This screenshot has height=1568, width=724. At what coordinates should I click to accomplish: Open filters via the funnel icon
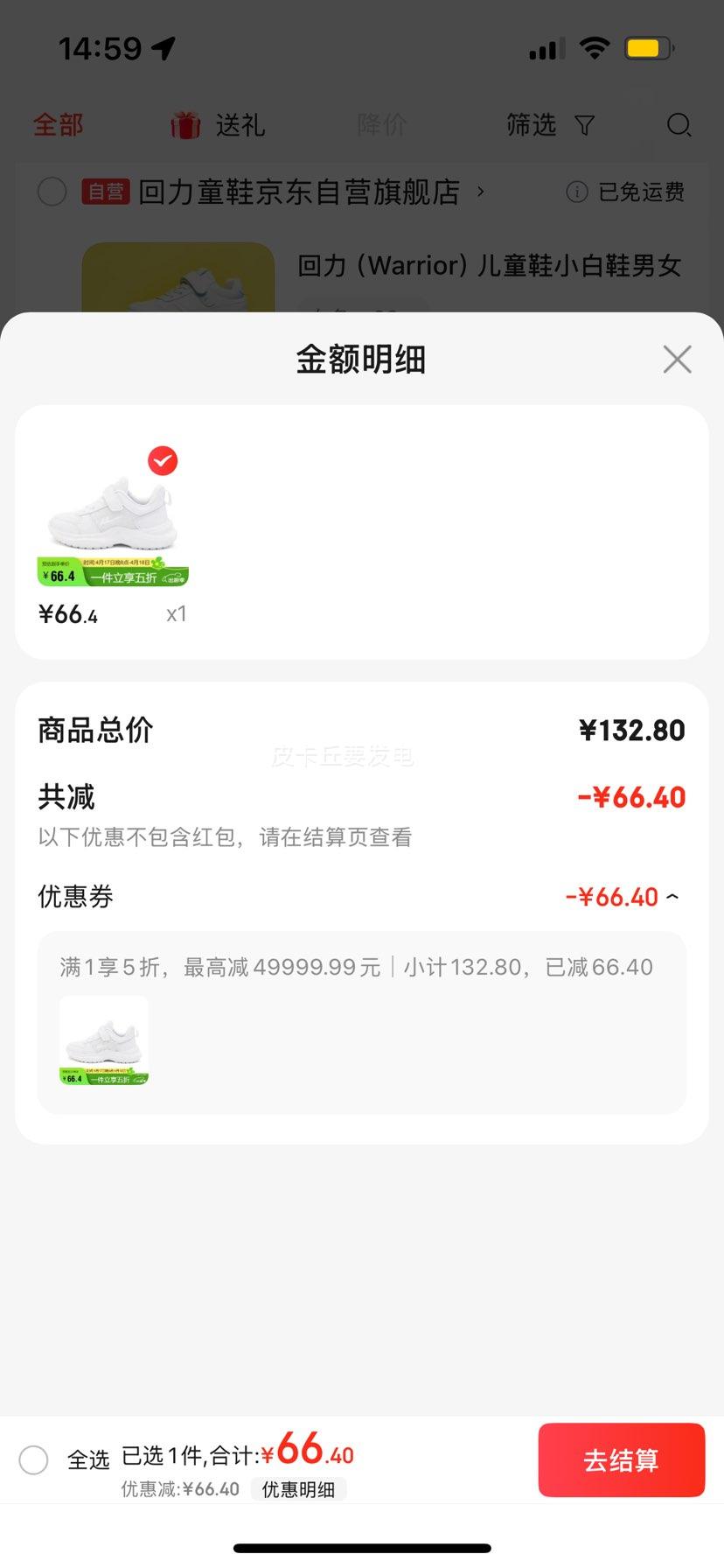(584, 126)
